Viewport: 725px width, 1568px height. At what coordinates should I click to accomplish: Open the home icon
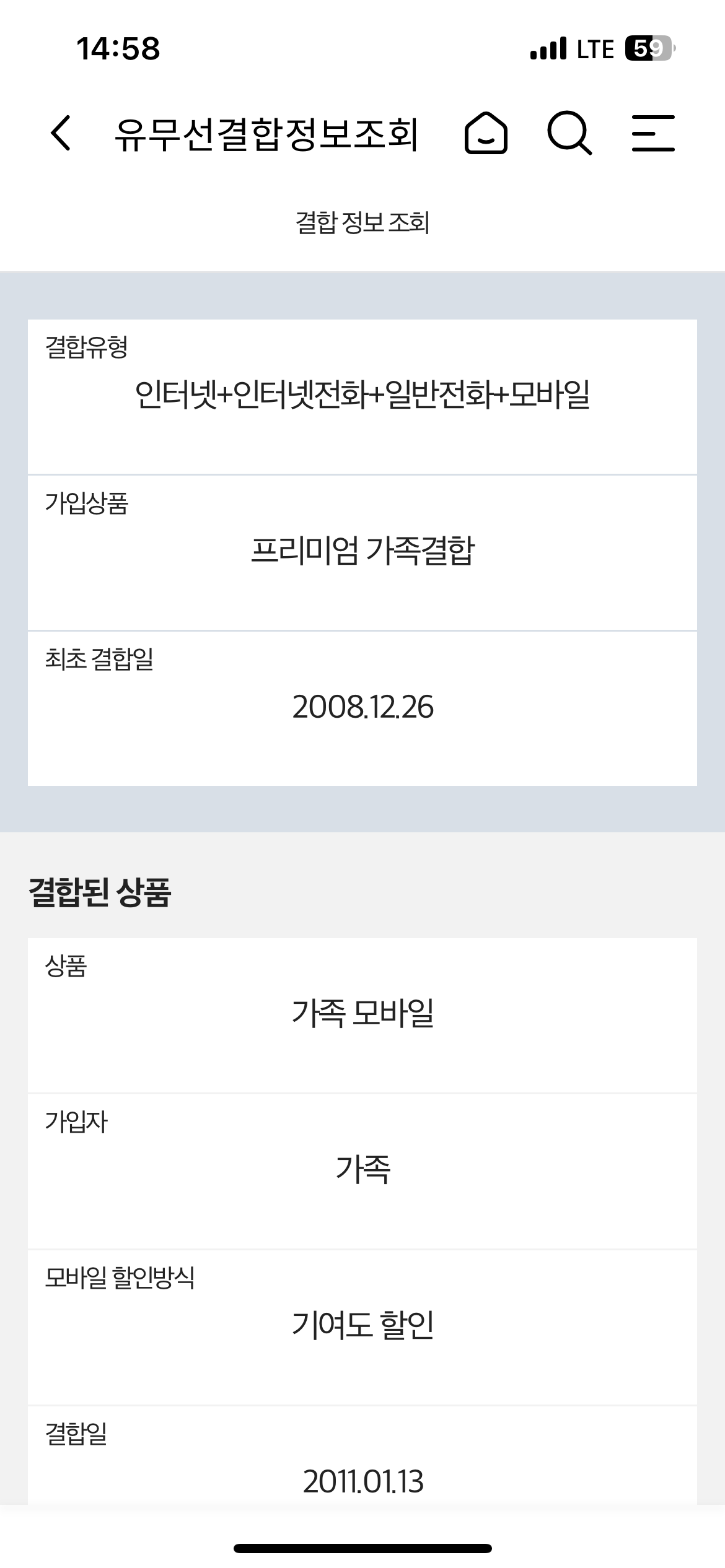486,133
